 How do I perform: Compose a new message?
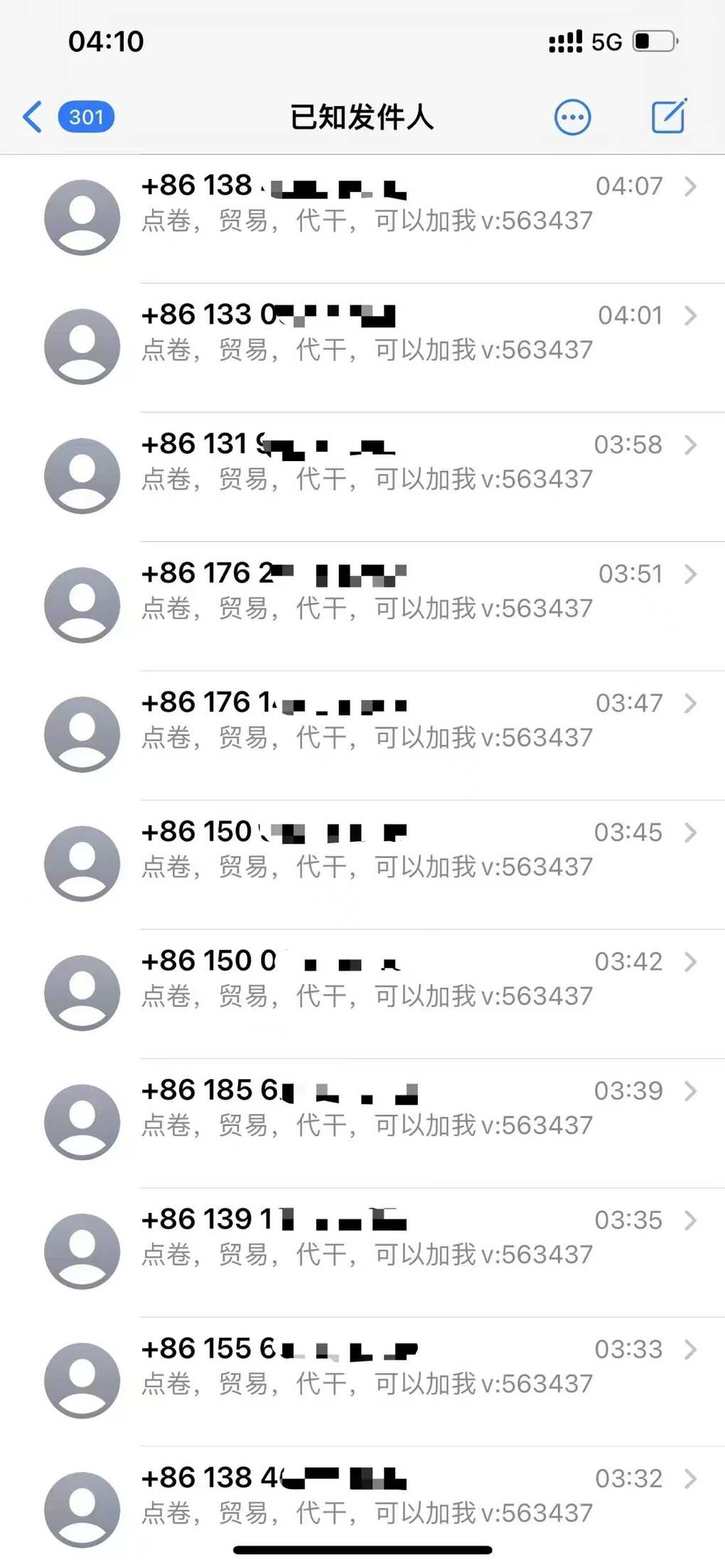[x=669, y=116]
